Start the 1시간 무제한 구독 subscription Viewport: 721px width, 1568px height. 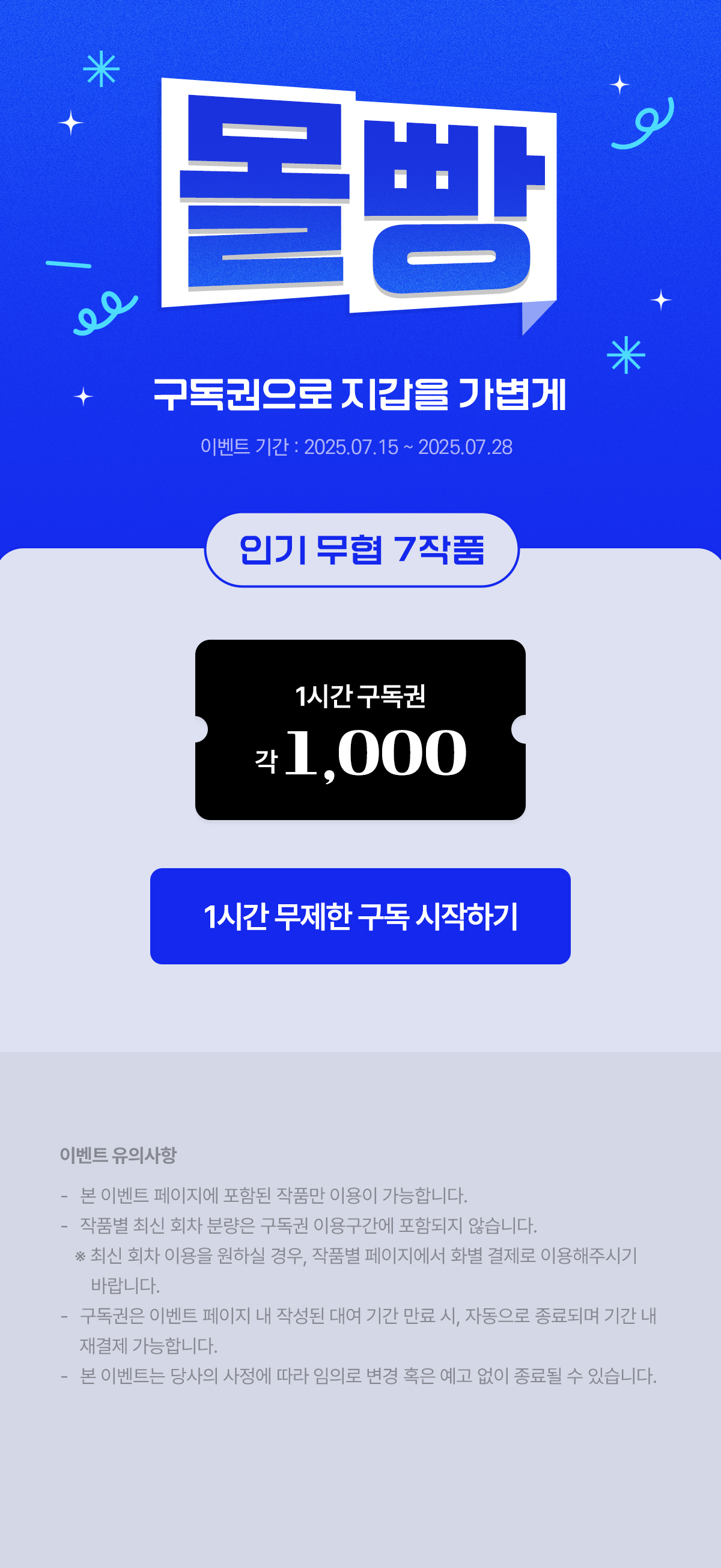pos(360,916)
